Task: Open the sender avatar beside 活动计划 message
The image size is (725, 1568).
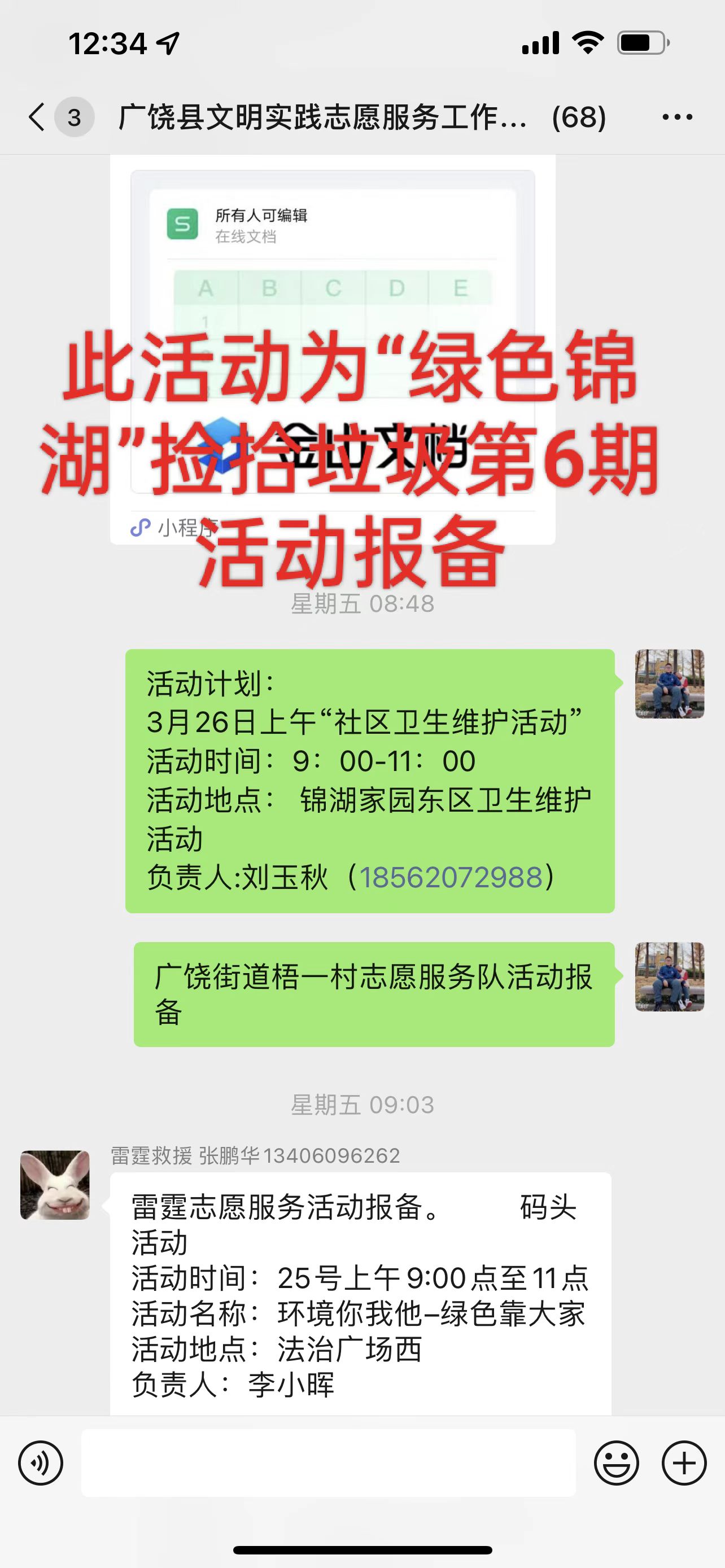Action: point(670,684)
